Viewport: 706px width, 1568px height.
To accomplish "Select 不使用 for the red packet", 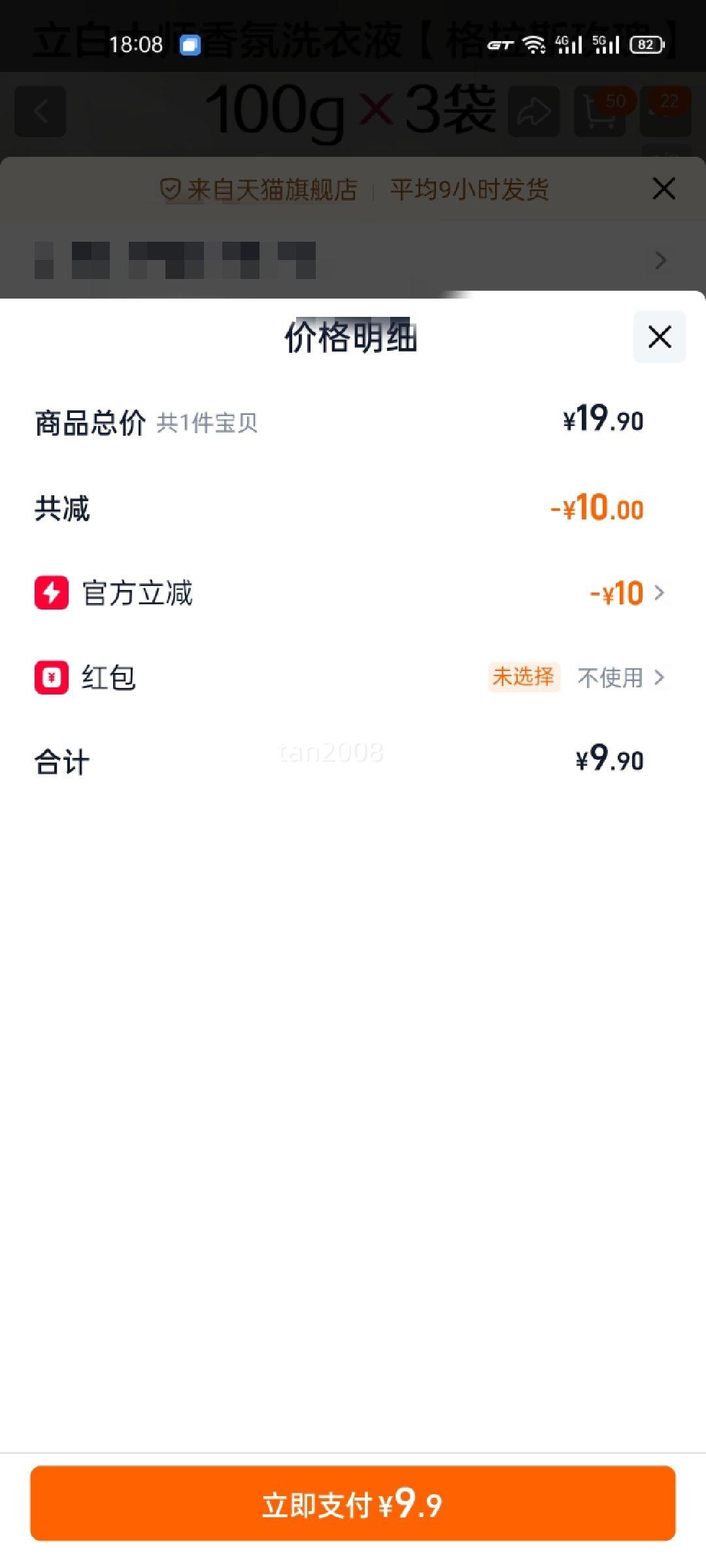I will pos(609,678).
